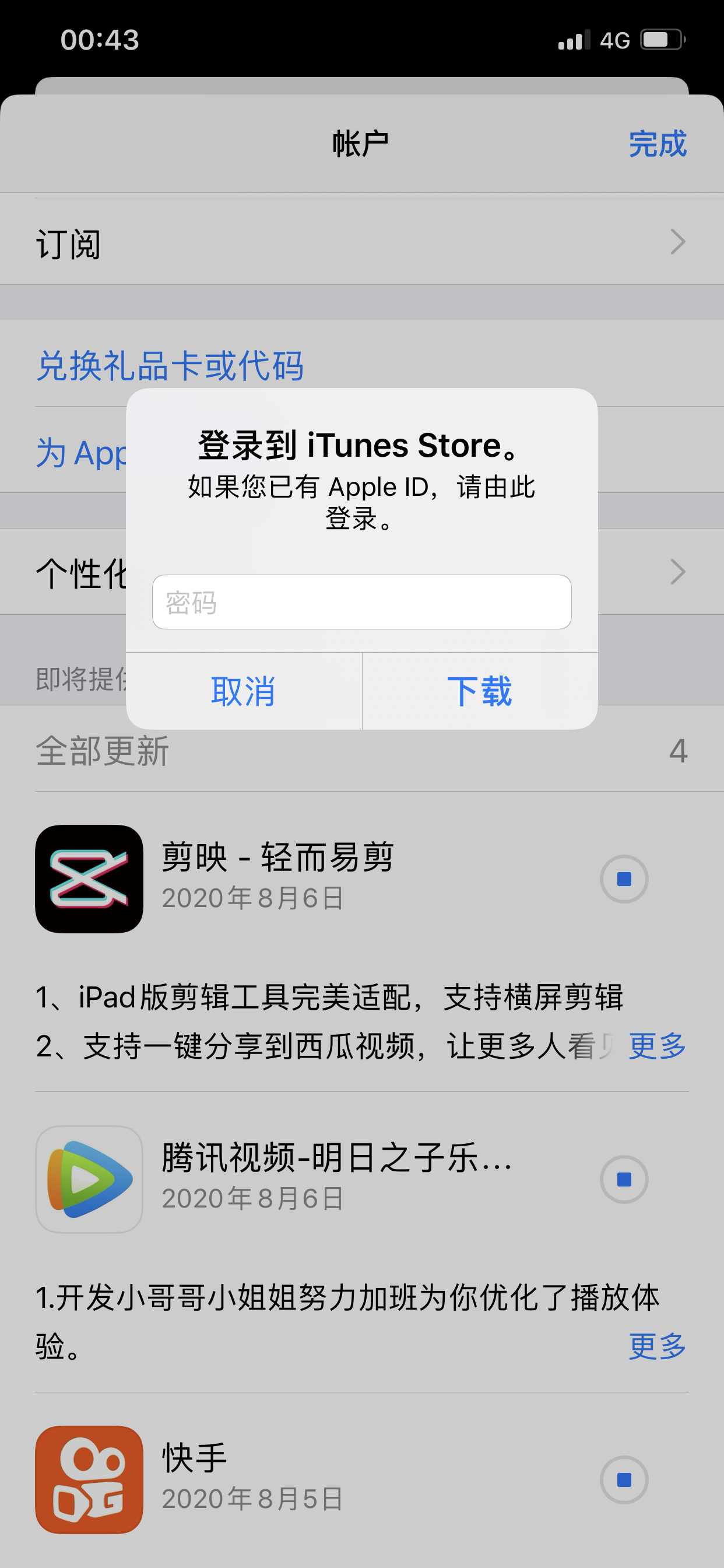Stop the 快手 update download
The width and height of the screenshot is (724, 1568).
click(x=624, y=1479)
